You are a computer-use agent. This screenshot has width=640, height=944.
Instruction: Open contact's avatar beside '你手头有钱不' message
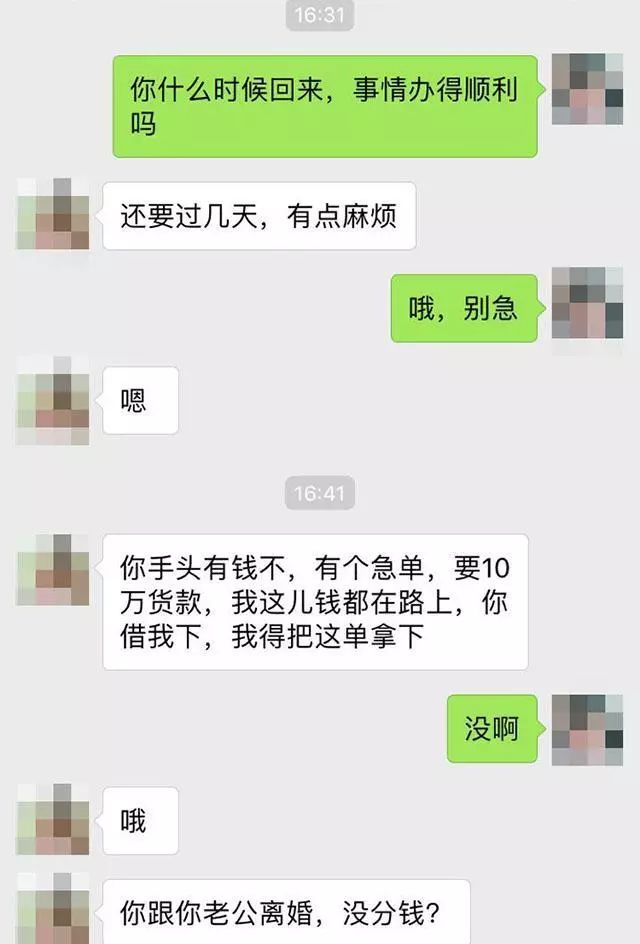53,570
